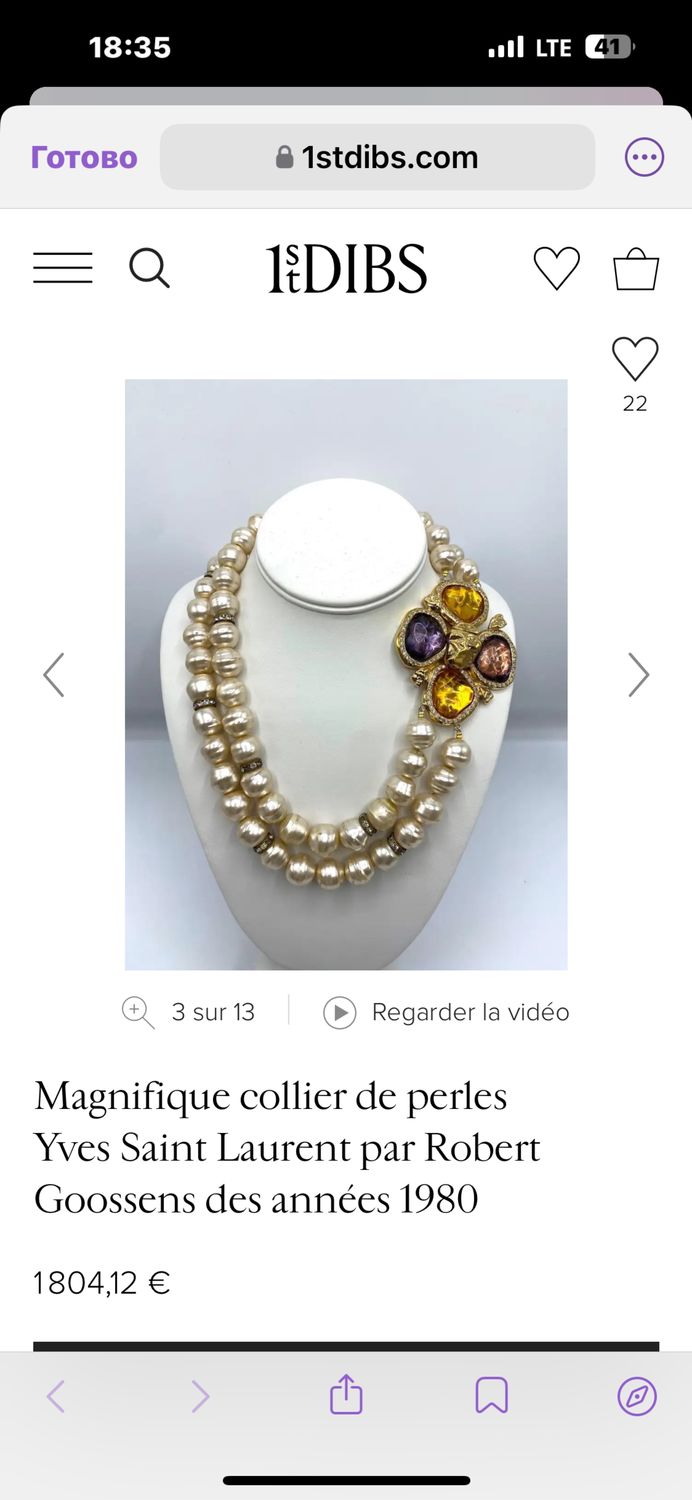Open the page in Safari compass icon

click(637, 1396)
